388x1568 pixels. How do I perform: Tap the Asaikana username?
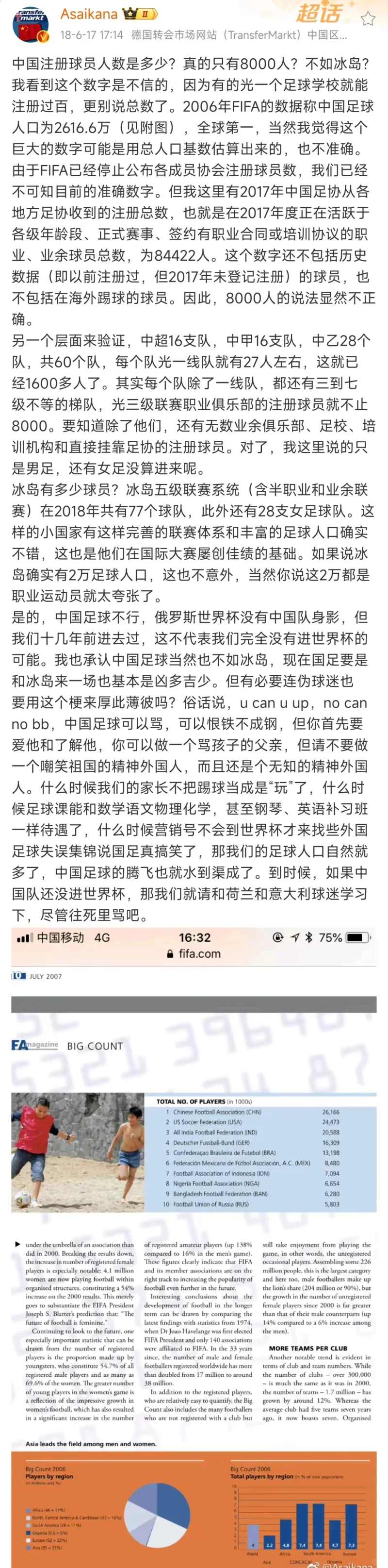(88, 14)
